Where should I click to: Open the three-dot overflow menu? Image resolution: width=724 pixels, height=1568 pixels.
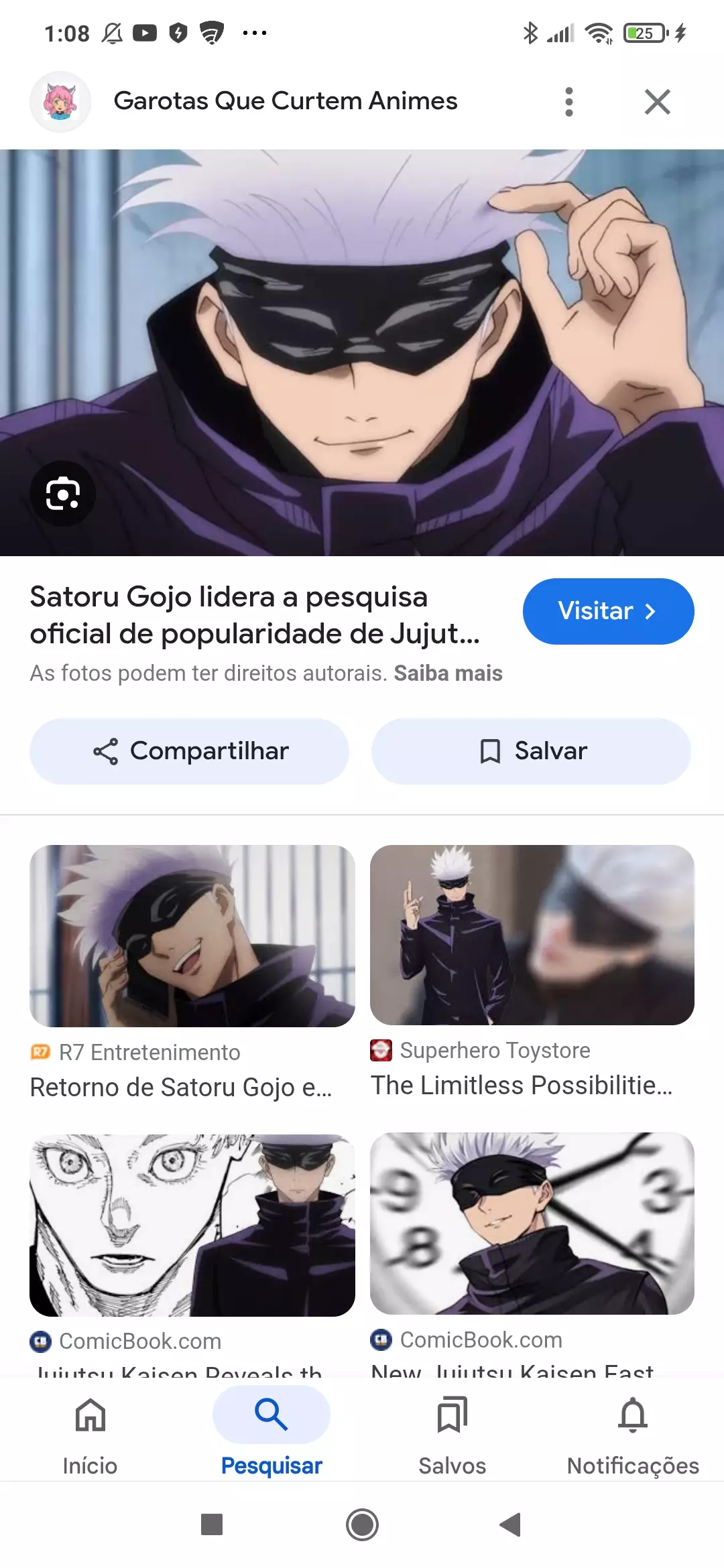click(x=568, y=101)
